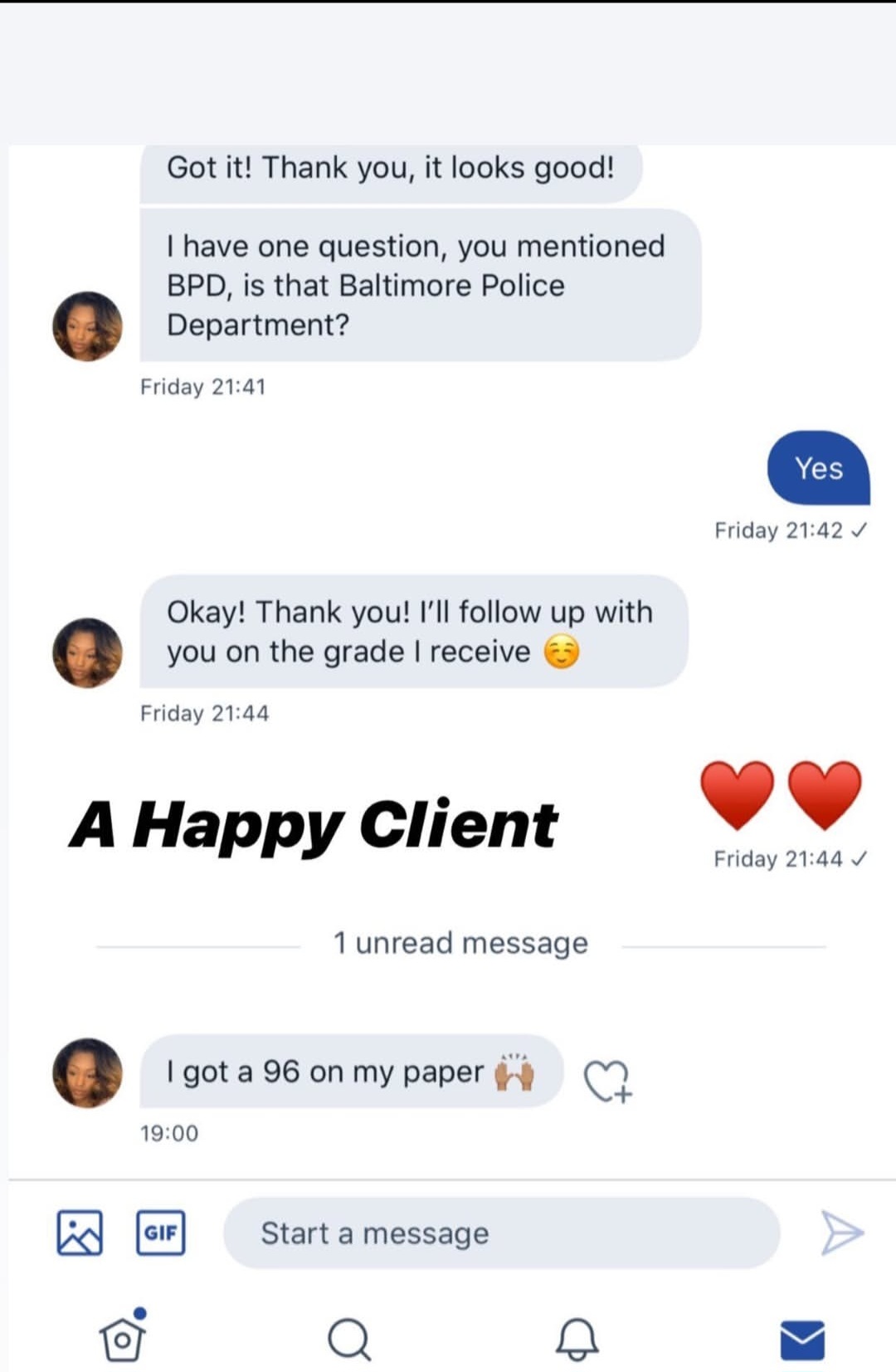896x1372 pixels.
Task: Go to the Home tab
Action: click(x=123, y=1338)
